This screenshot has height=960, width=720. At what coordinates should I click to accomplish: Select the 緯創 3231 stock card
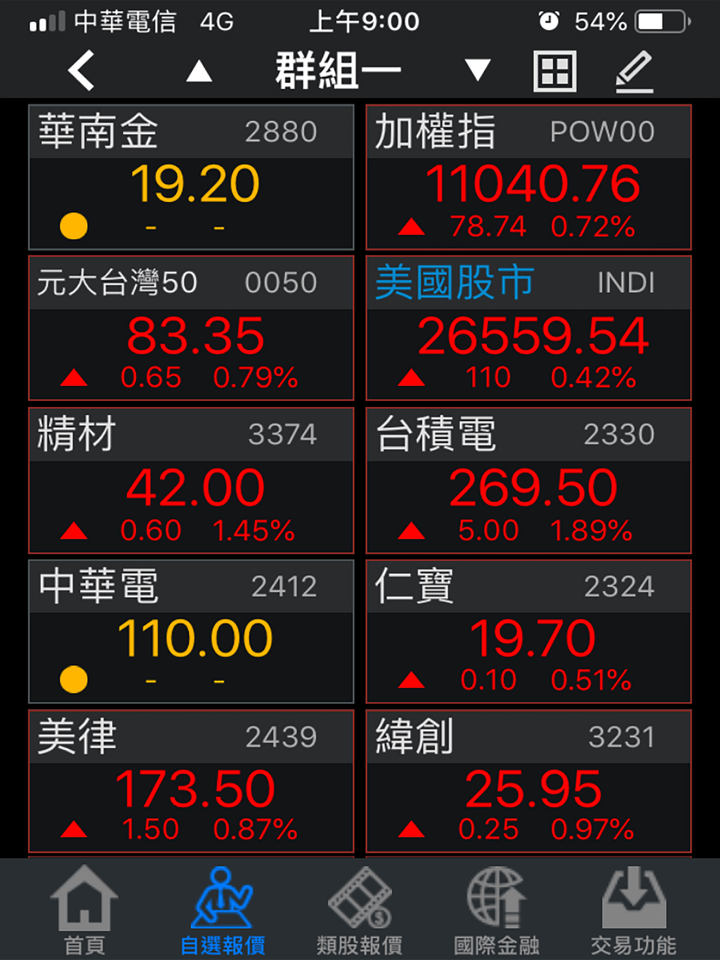(x=528, y=782)
